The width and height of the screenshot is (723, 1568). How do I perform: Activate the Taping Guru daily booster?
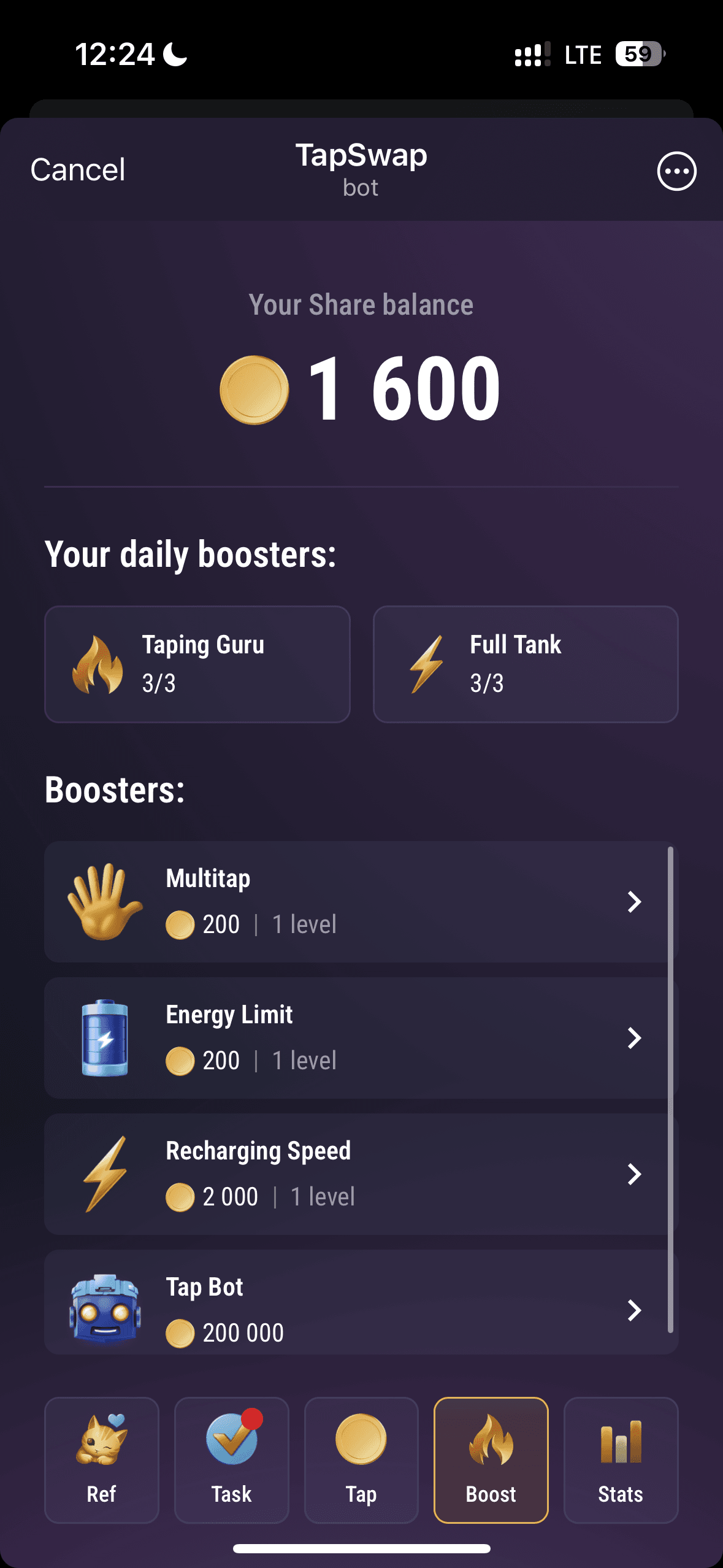point(197,664)
